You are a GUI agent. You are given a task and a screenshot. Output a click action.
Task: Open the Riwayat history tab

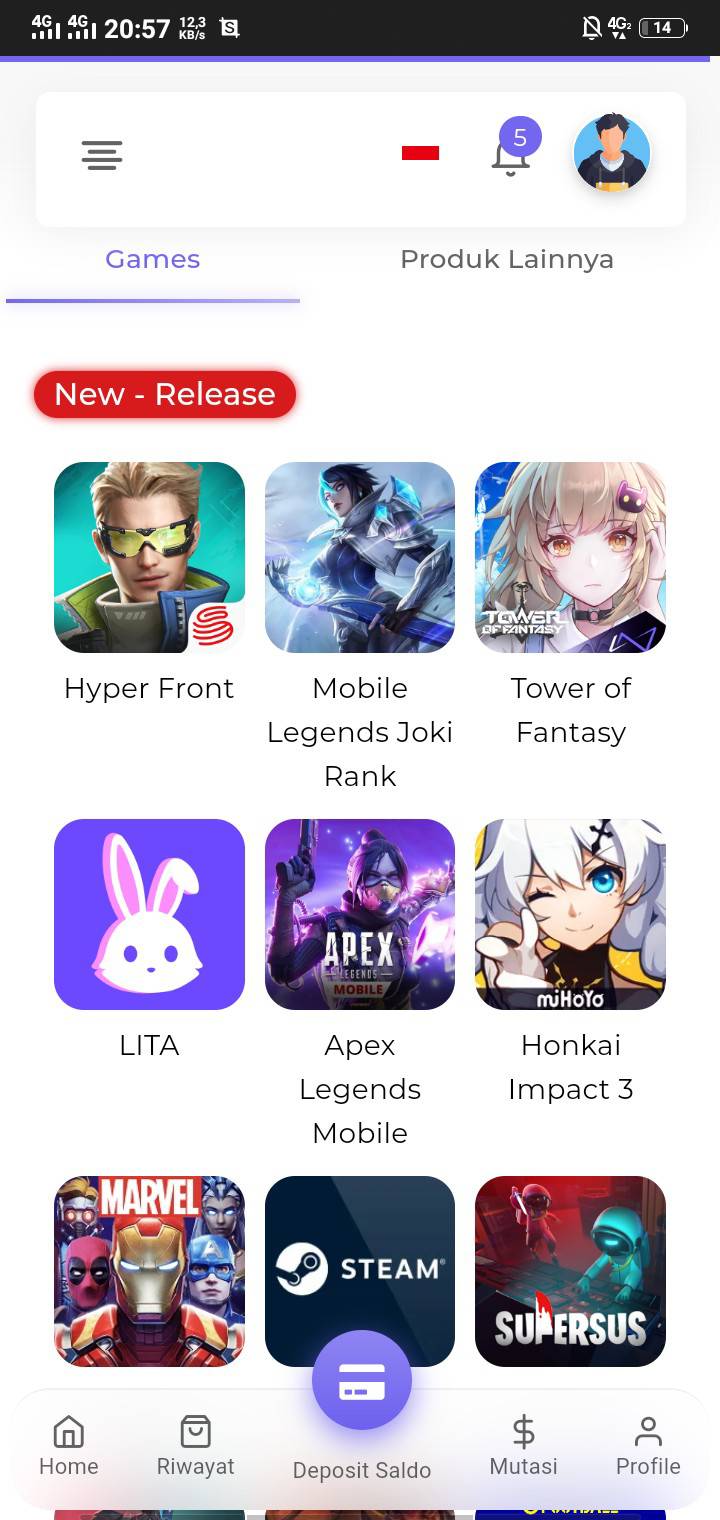pos(195,1446)
